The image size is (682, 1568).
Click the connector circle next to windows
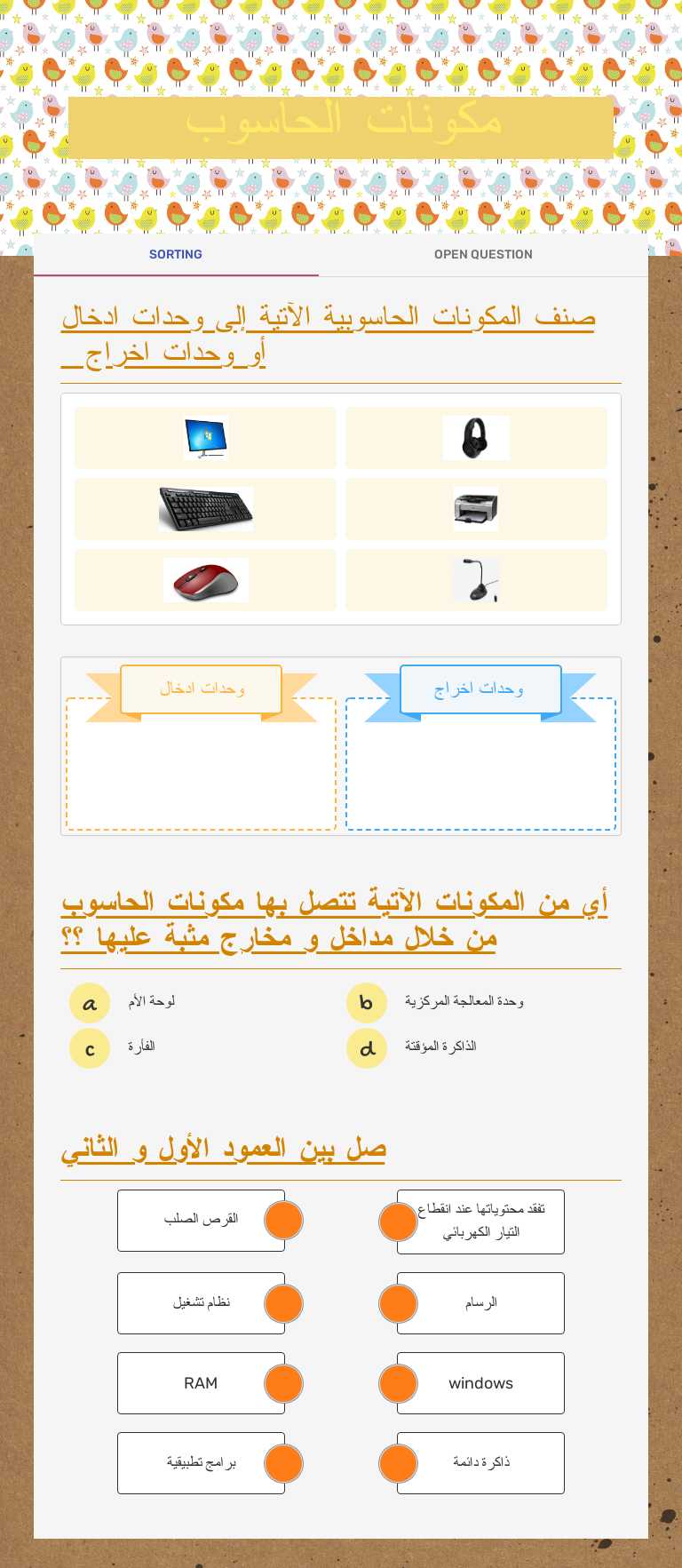pos(397,1382)
